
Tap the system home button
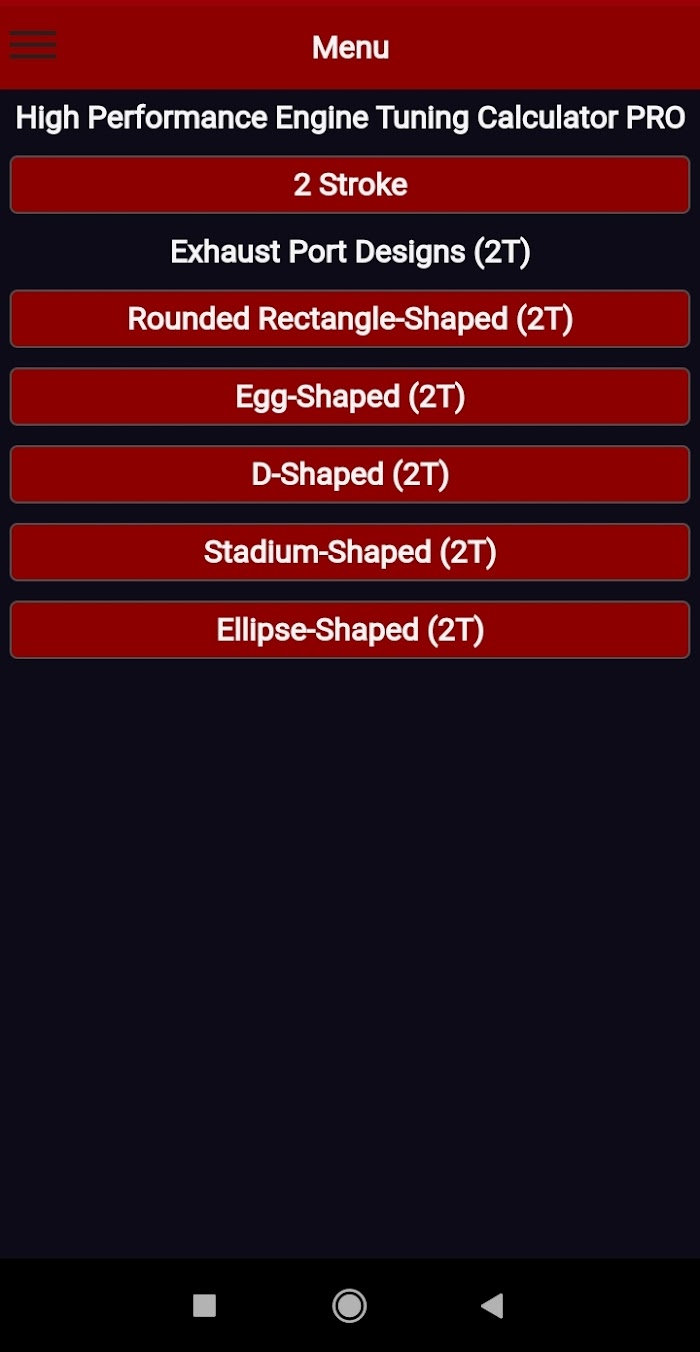pos(349,1305)
